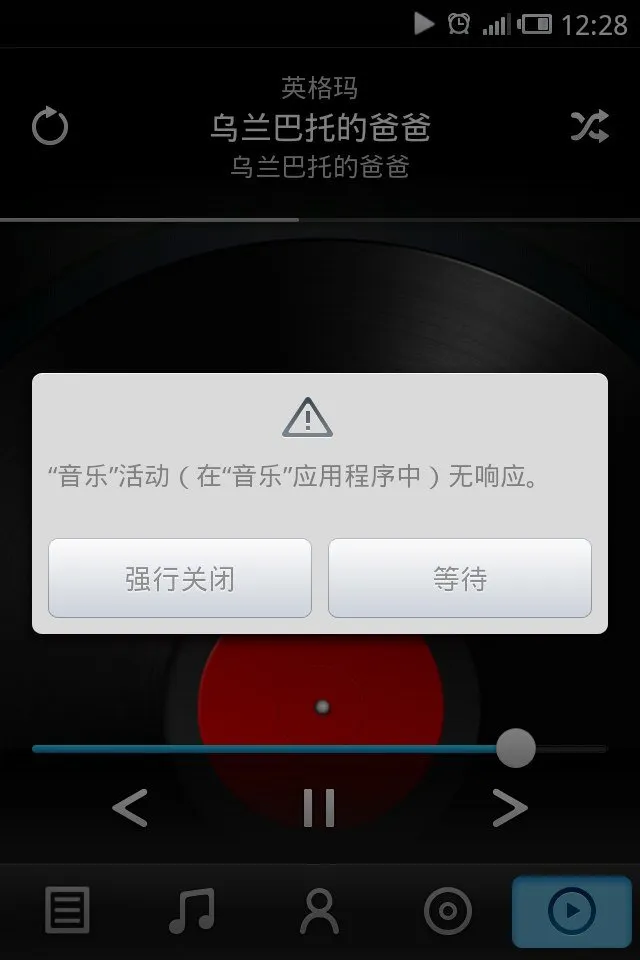This screenshot has height=960, width=640.
Task: Open the playlist tab
Action: (x=67, y=911)
